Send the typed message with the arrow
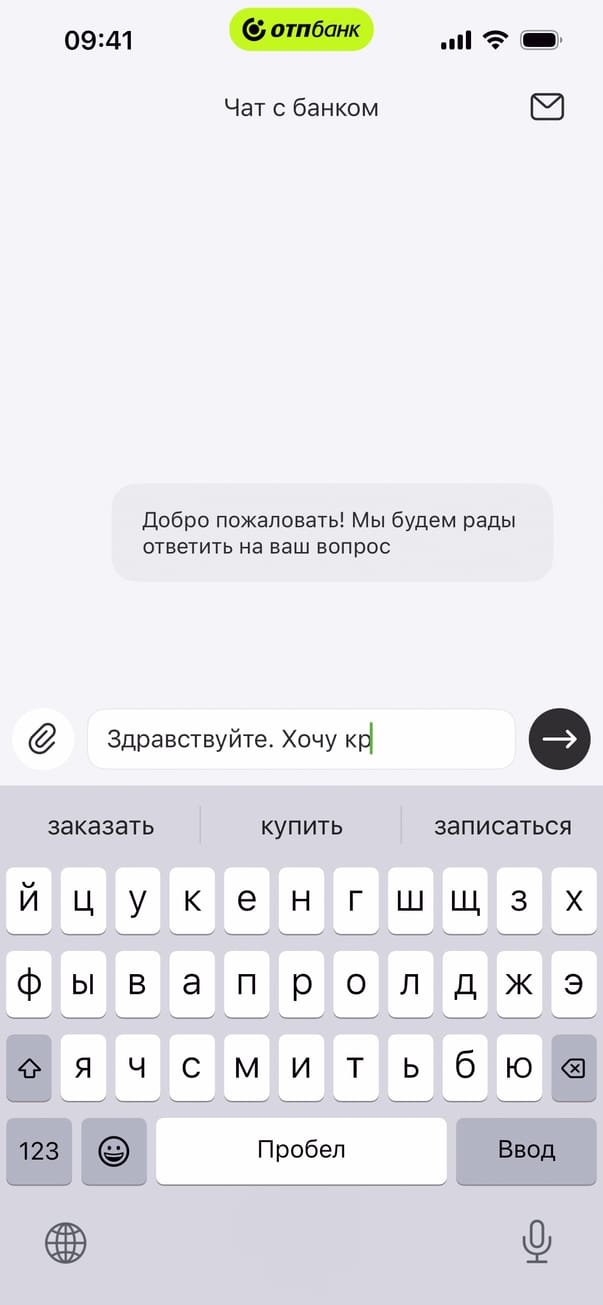 (559, 739)
